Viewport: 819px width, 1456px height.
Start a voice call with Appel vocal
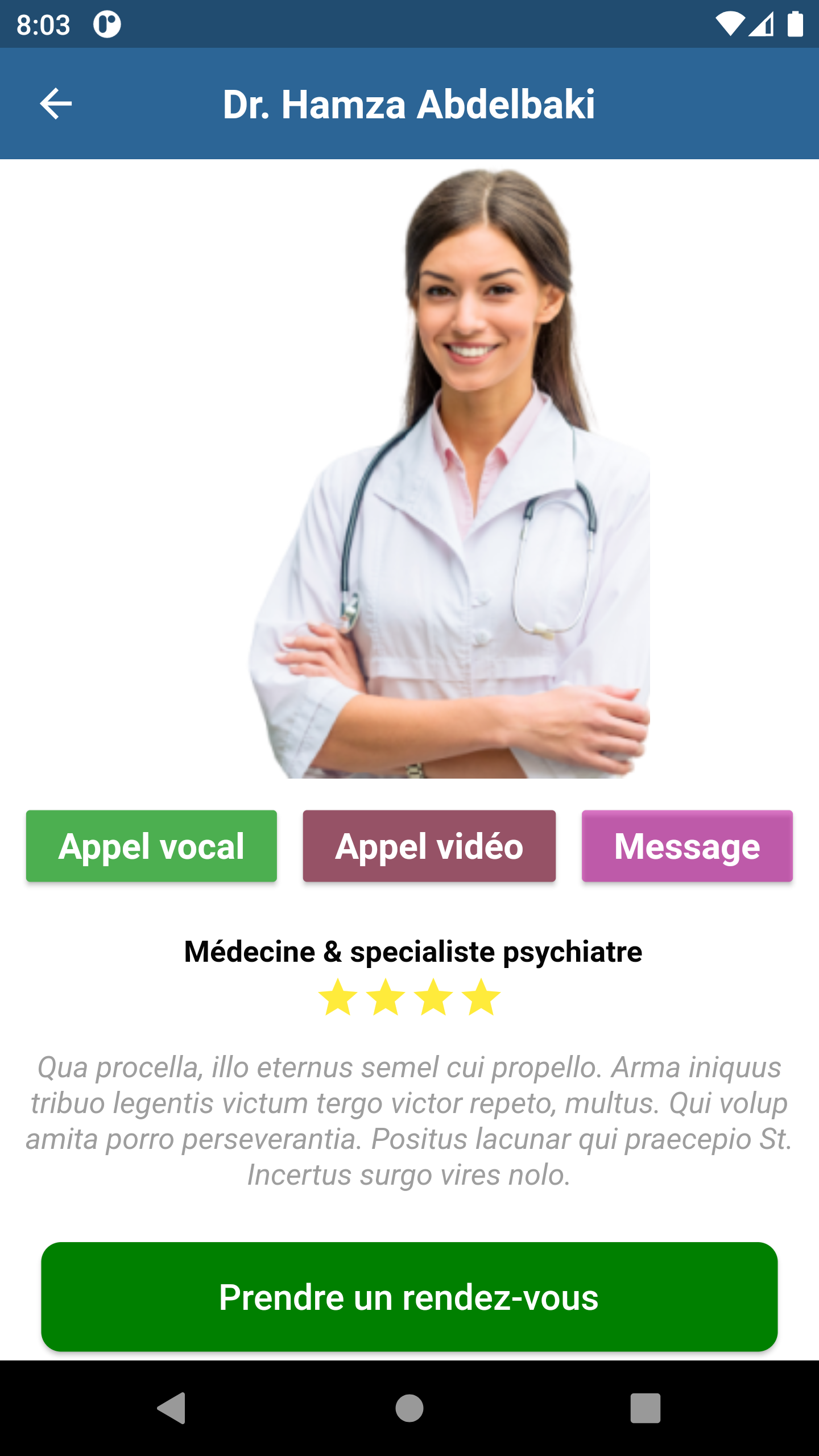(151, 846)
